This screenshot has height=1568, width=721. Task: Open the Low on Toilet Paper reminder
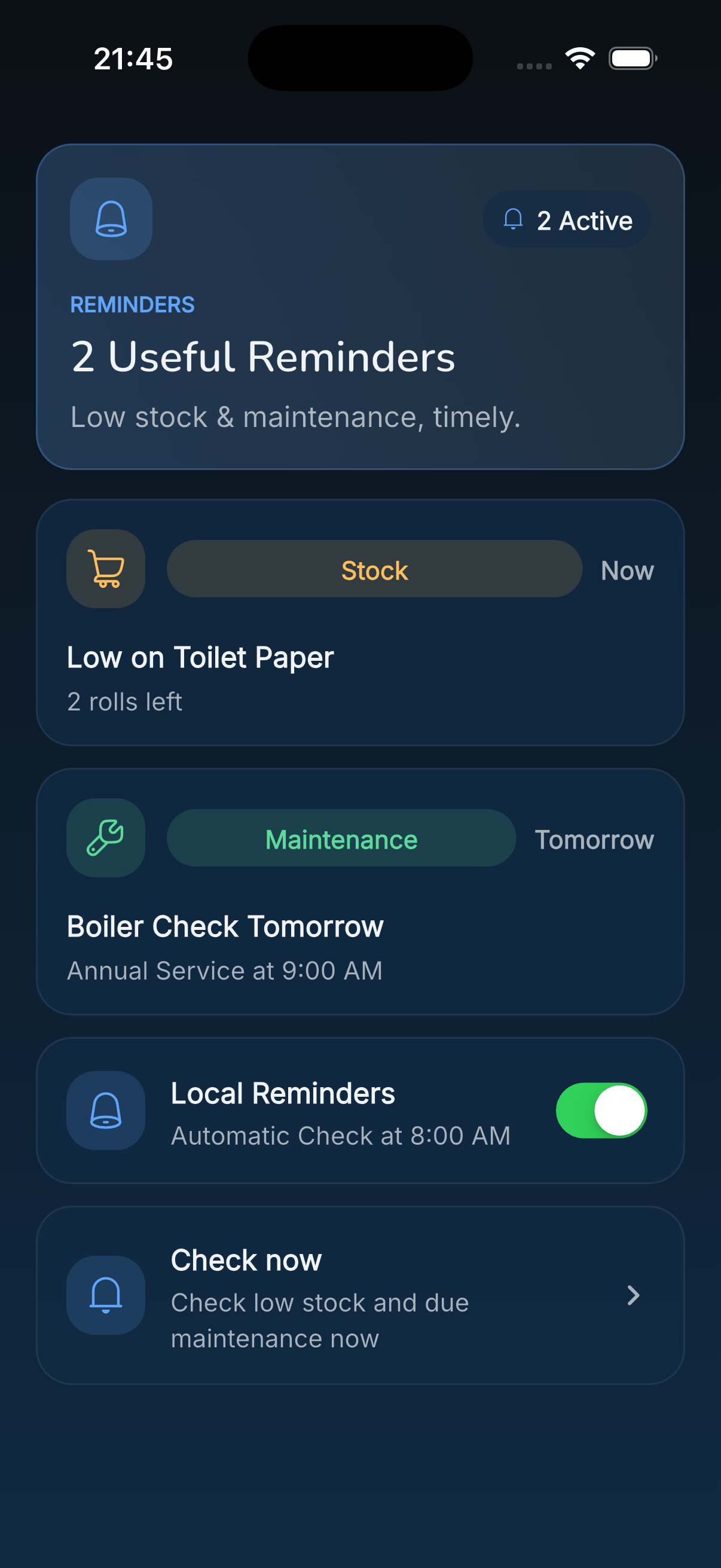[x=200, y=657]
